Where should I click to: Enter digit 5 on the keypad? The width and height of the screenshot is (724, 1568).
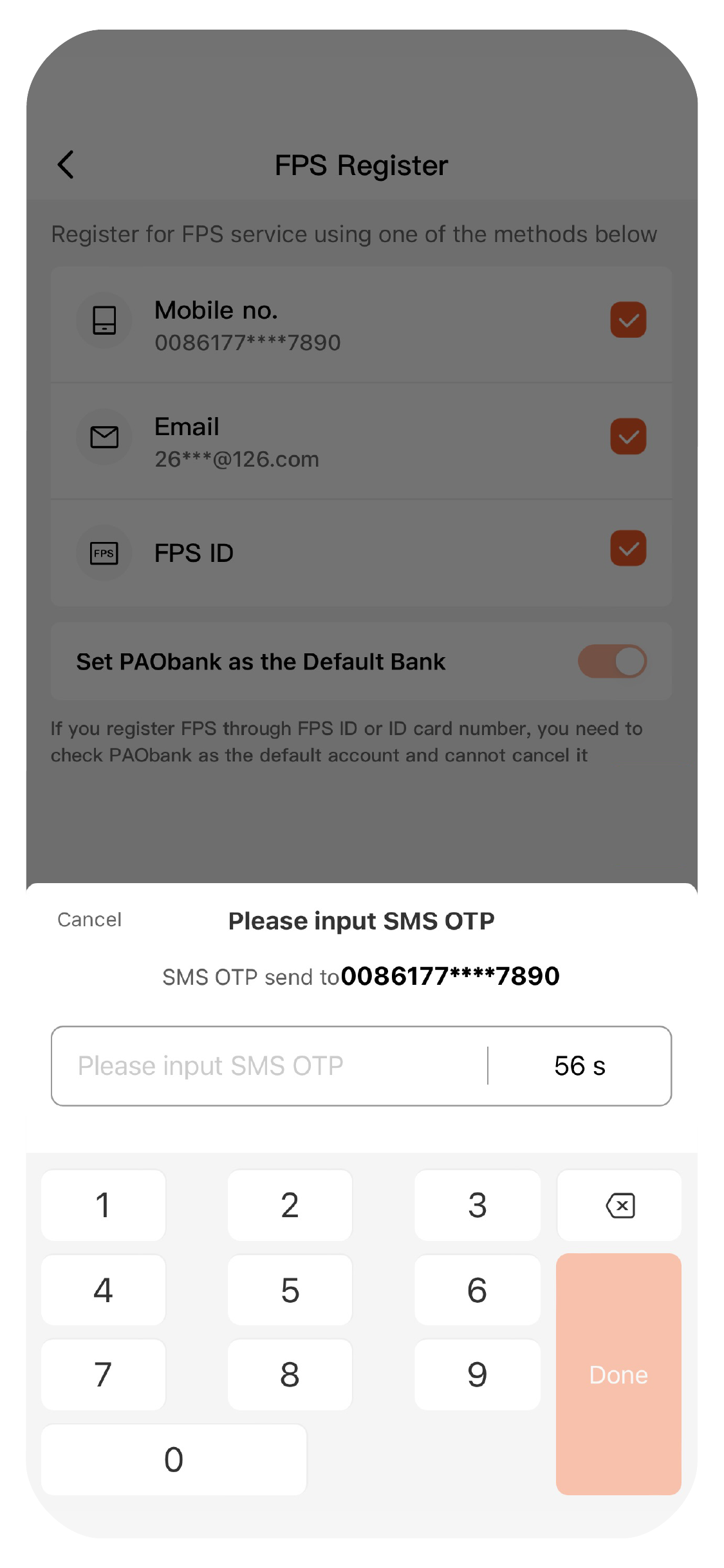(290, 1290)
